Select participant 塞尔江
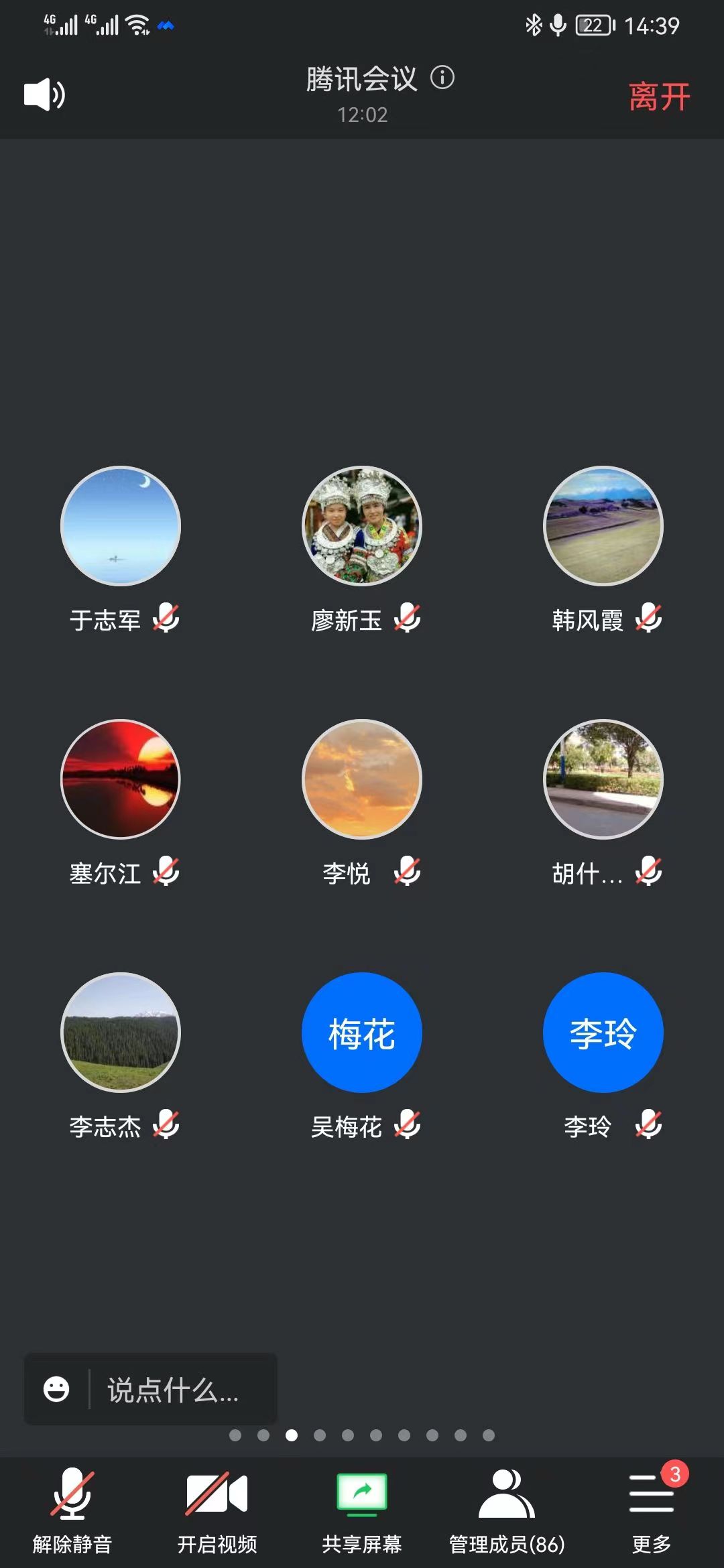724x1568 pixels. (x=121, y=779)
